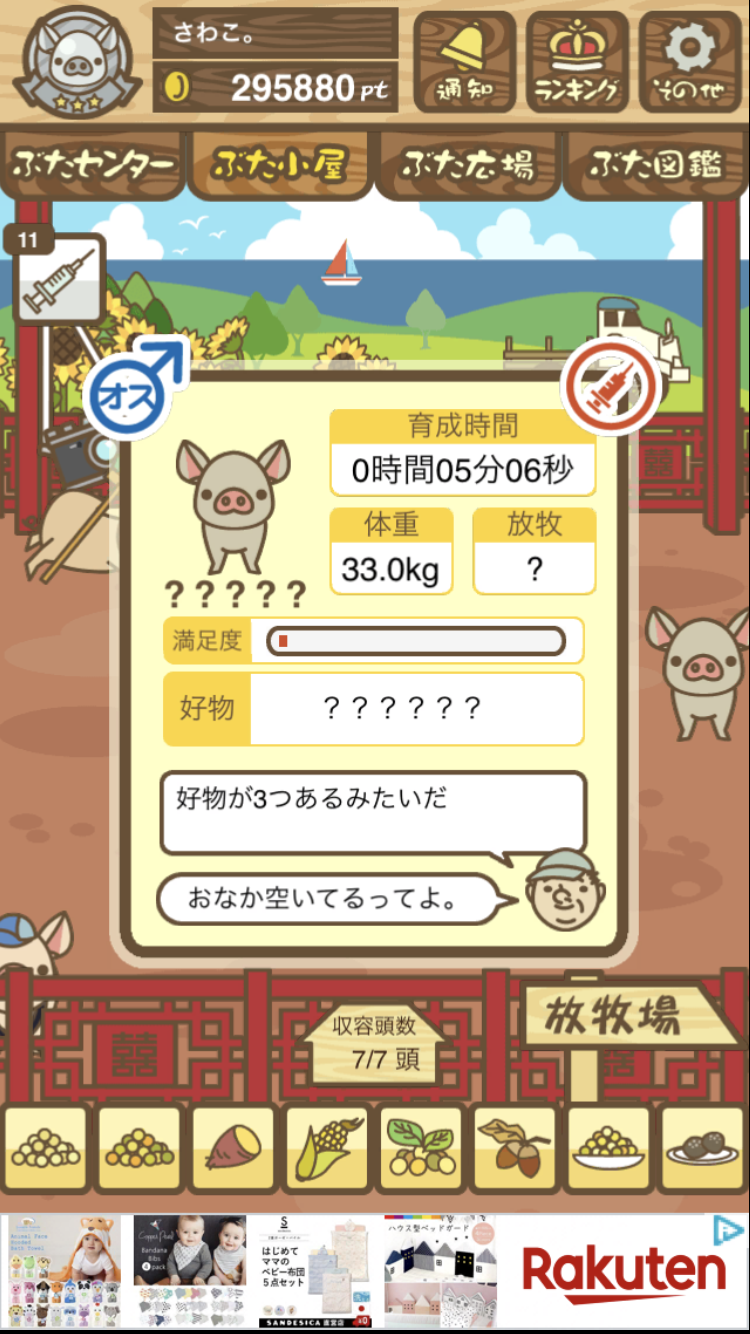Open the Rakuten ad banner
Image resolution: width=750 pixels, height=1334 pixels.
624,1271
